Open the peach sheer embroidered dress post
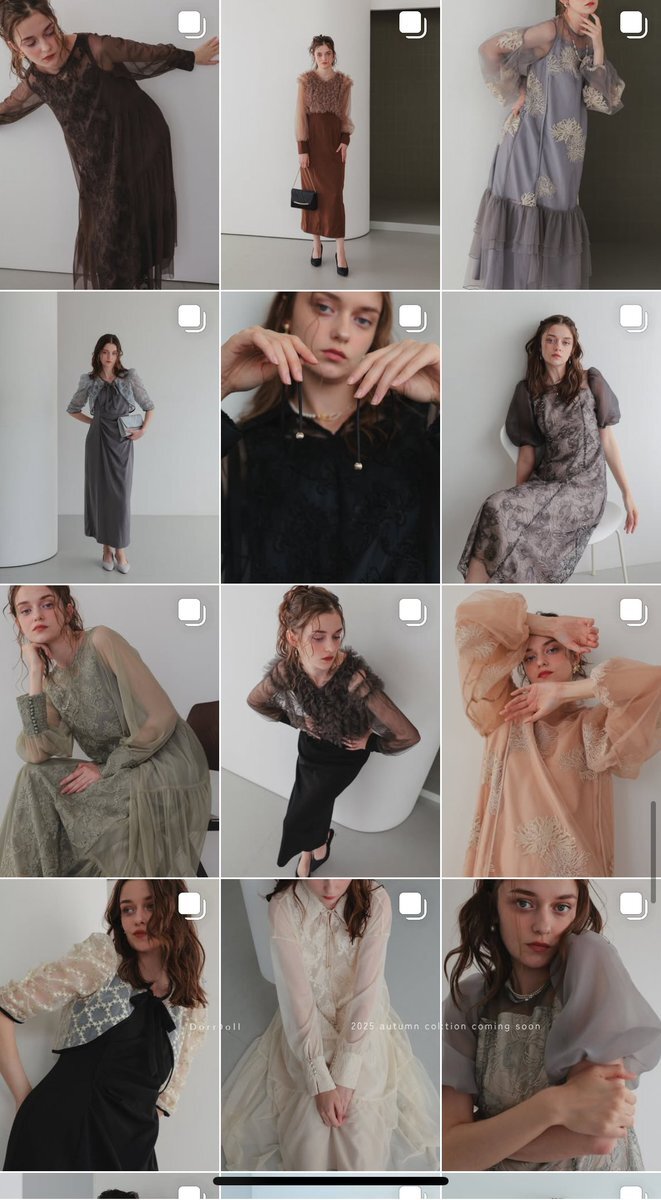Screen dimensions: 661x1200 551,731
